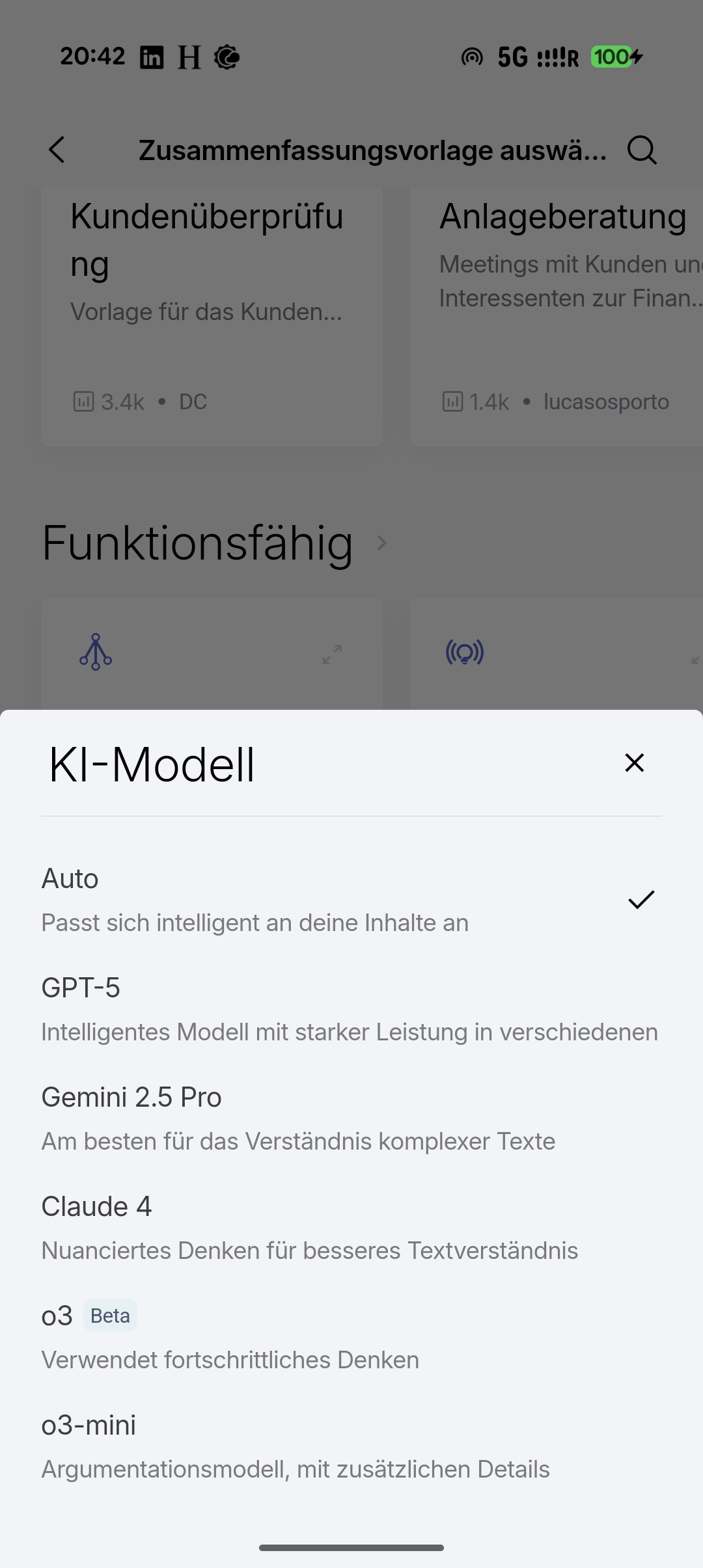Select Claude 4 model
This screenshot has height=1568, width=703.
click(351, 1228)
